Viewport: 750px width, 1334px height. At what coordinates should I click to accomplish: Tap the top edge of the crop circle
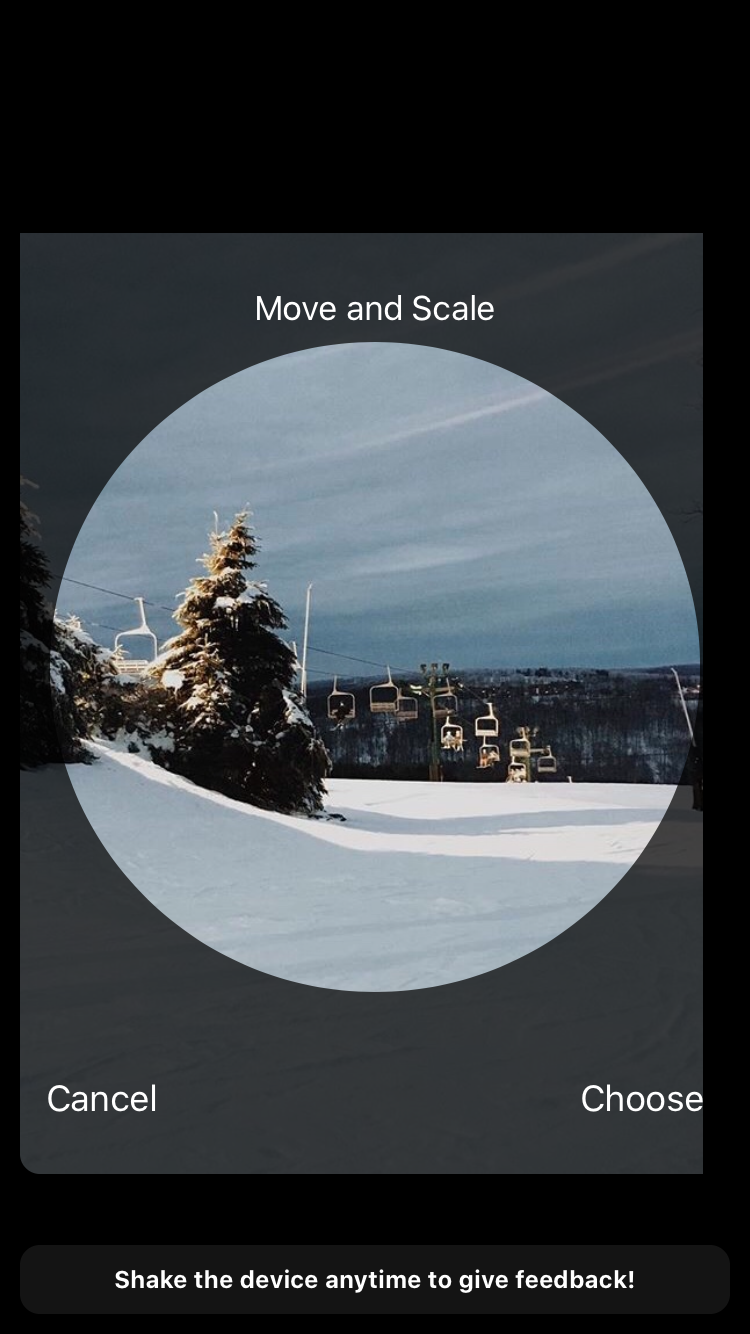[x=375, y=345]
